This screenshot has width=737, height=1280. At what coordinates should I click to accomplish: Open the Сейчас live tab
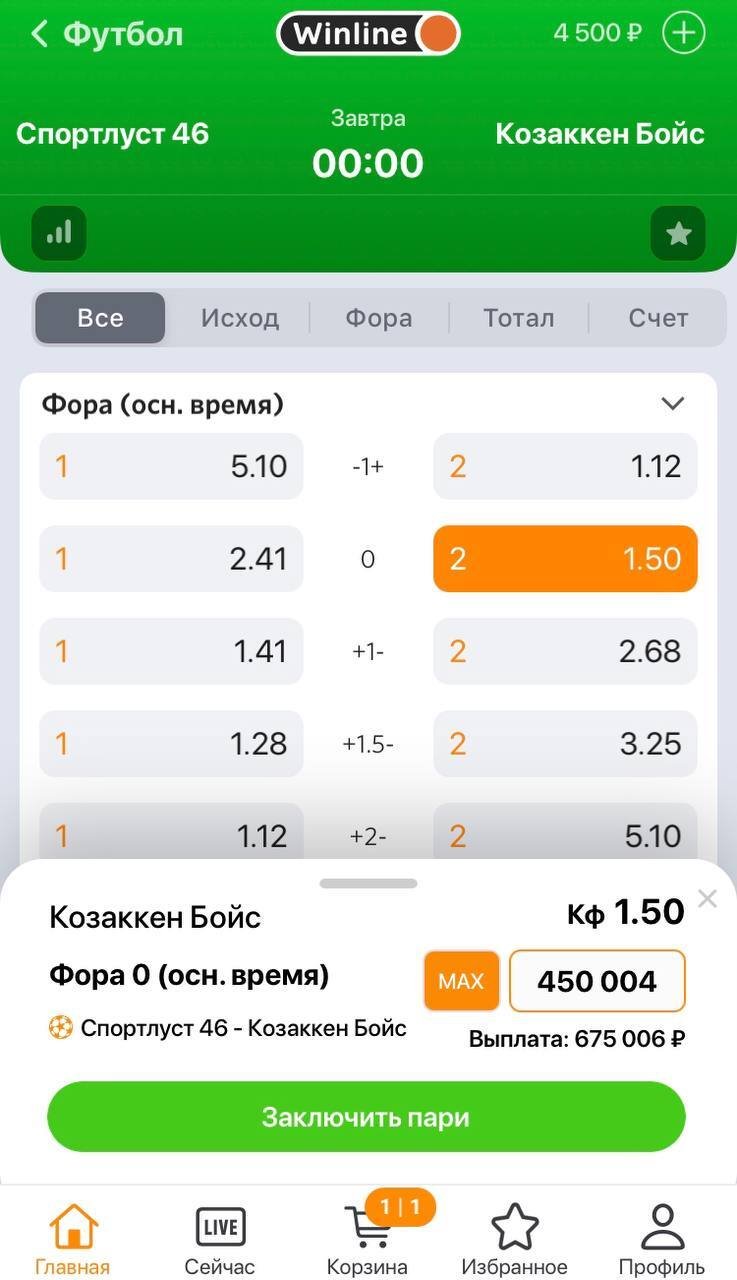(x=220, y=1240)
